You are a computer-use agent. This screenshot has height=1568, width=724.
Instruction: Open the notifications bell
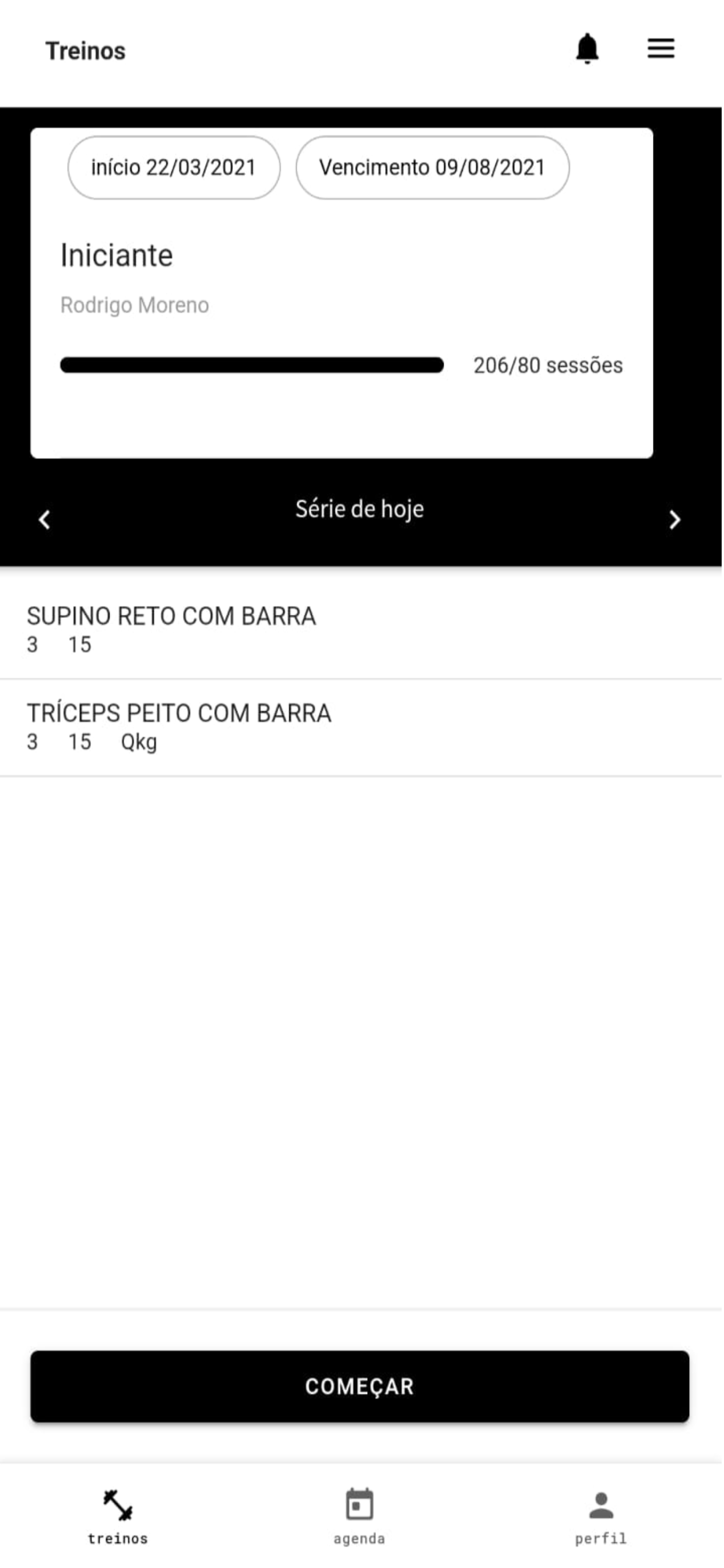coord(587,48)
